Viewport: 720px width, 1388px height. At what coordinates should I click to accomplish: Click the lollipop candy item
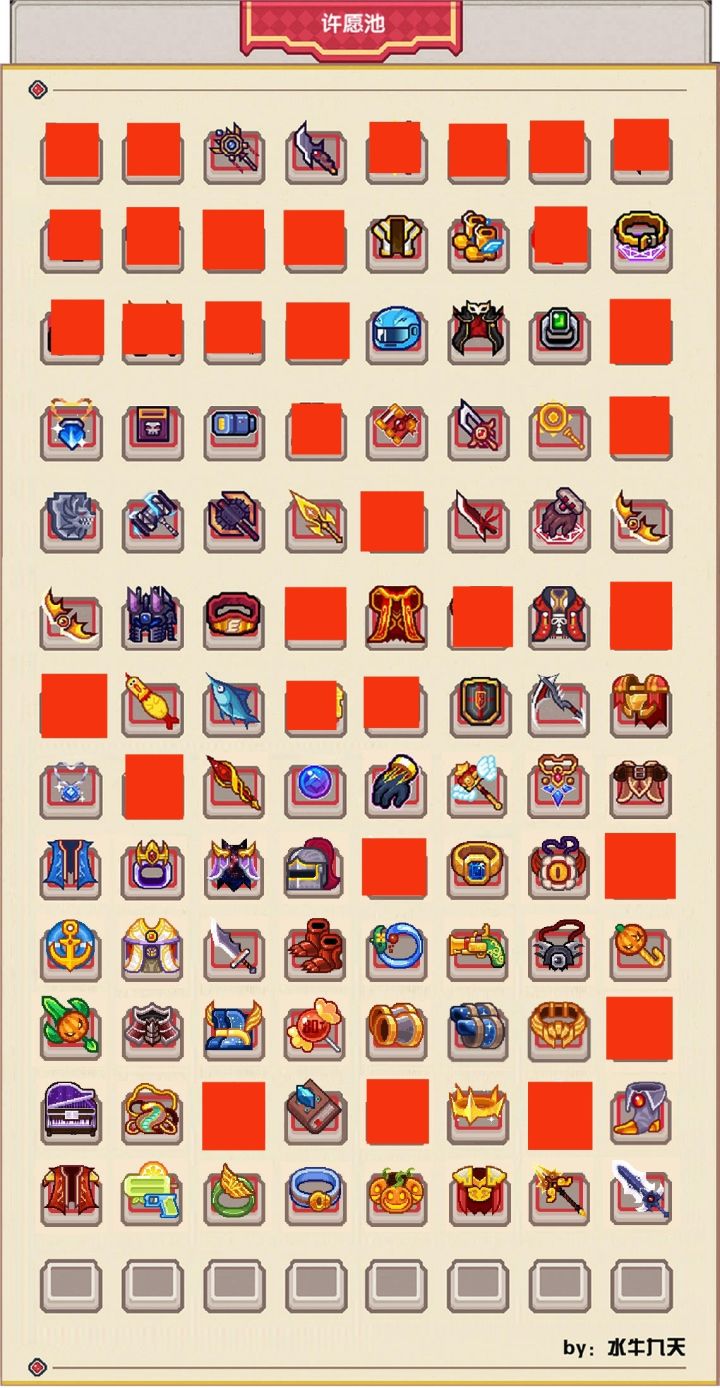(314, 1027)
